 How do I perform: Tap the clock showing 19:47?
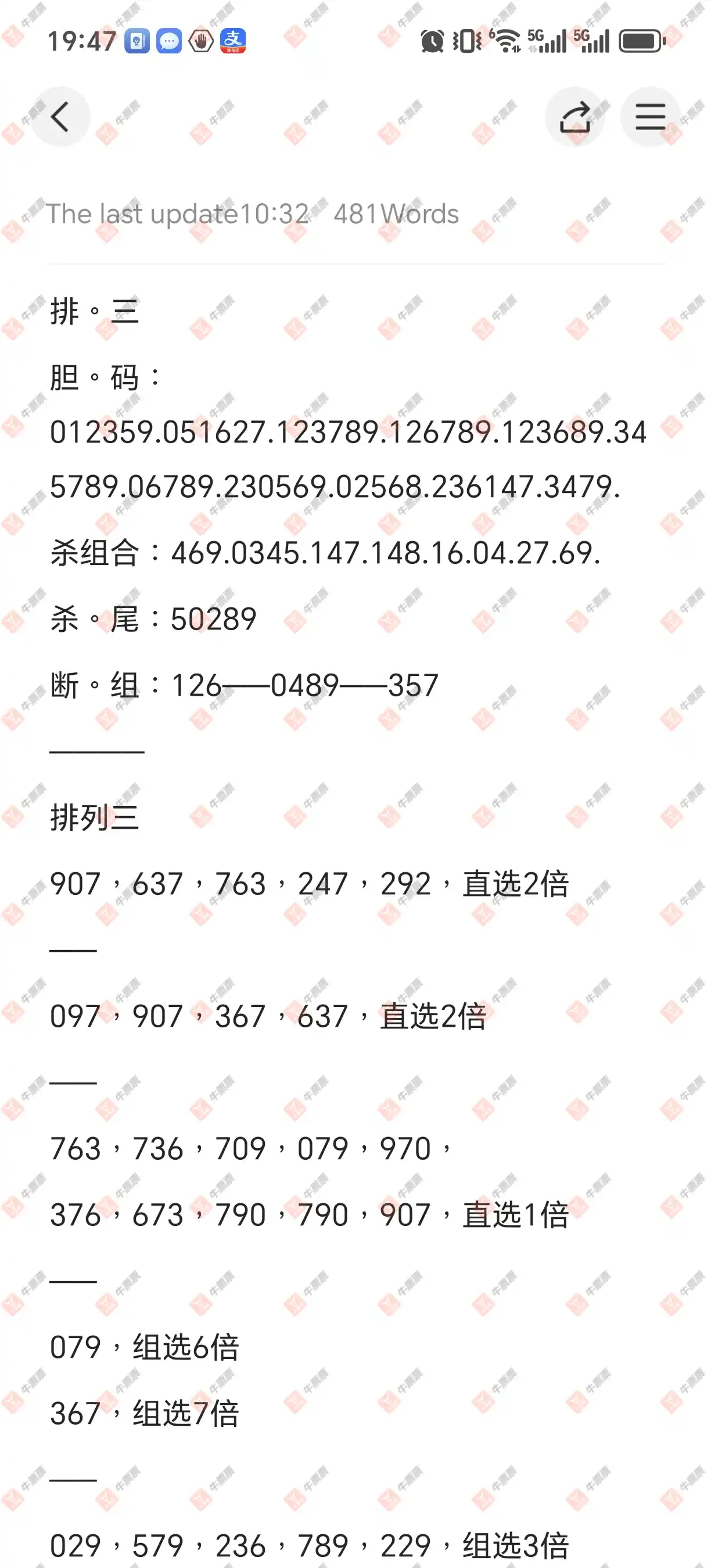[x=82, y=41]
